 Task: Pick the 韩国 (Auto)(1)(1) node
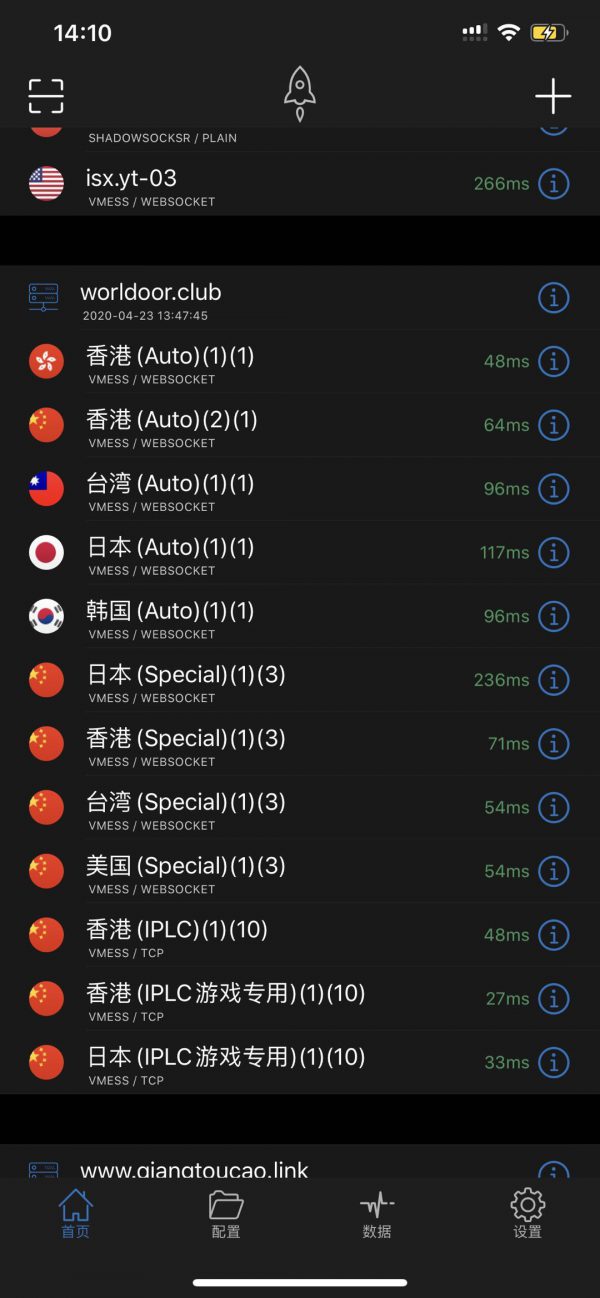(250, 618)
